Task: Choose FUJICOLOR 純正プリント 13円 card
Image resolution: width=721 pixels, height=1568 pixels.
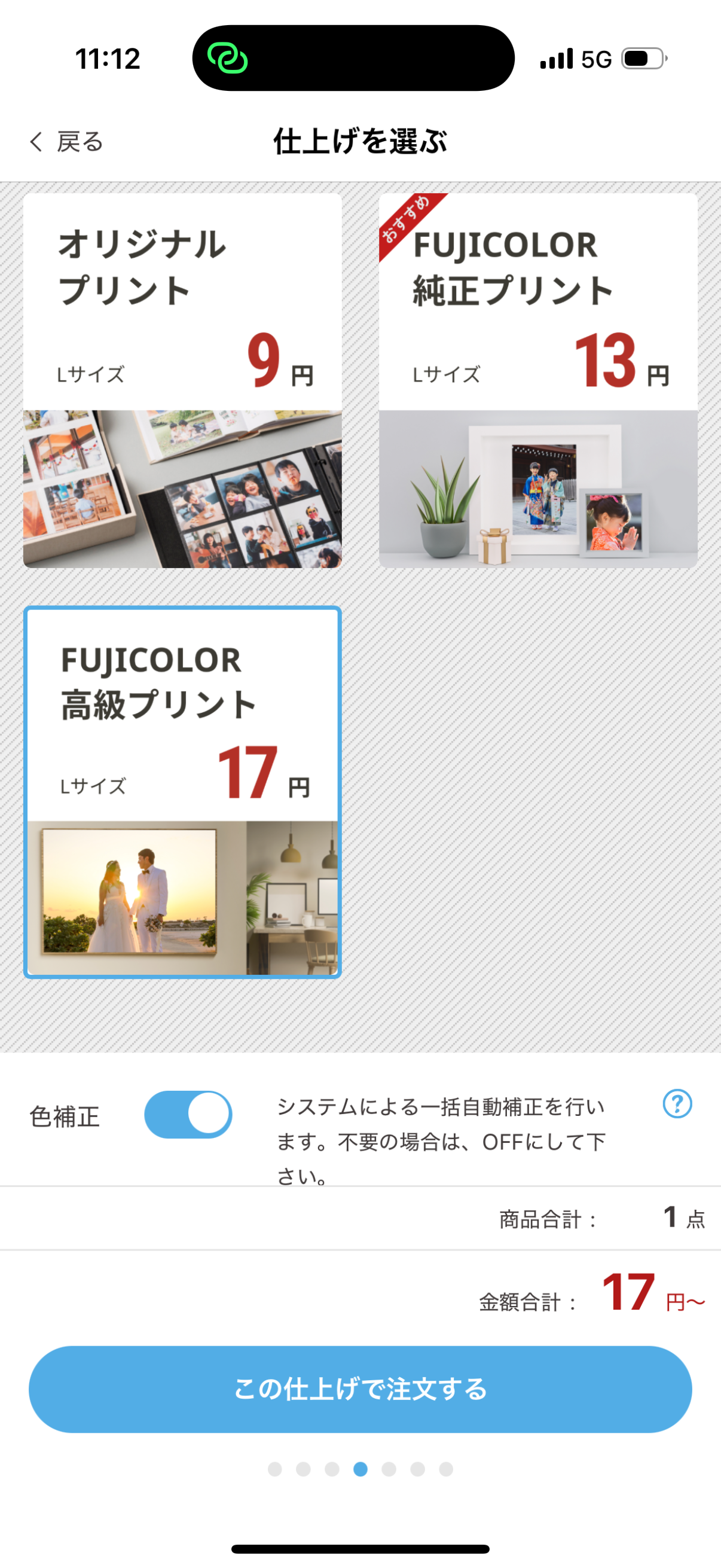Action: click(x=538, y=380)
